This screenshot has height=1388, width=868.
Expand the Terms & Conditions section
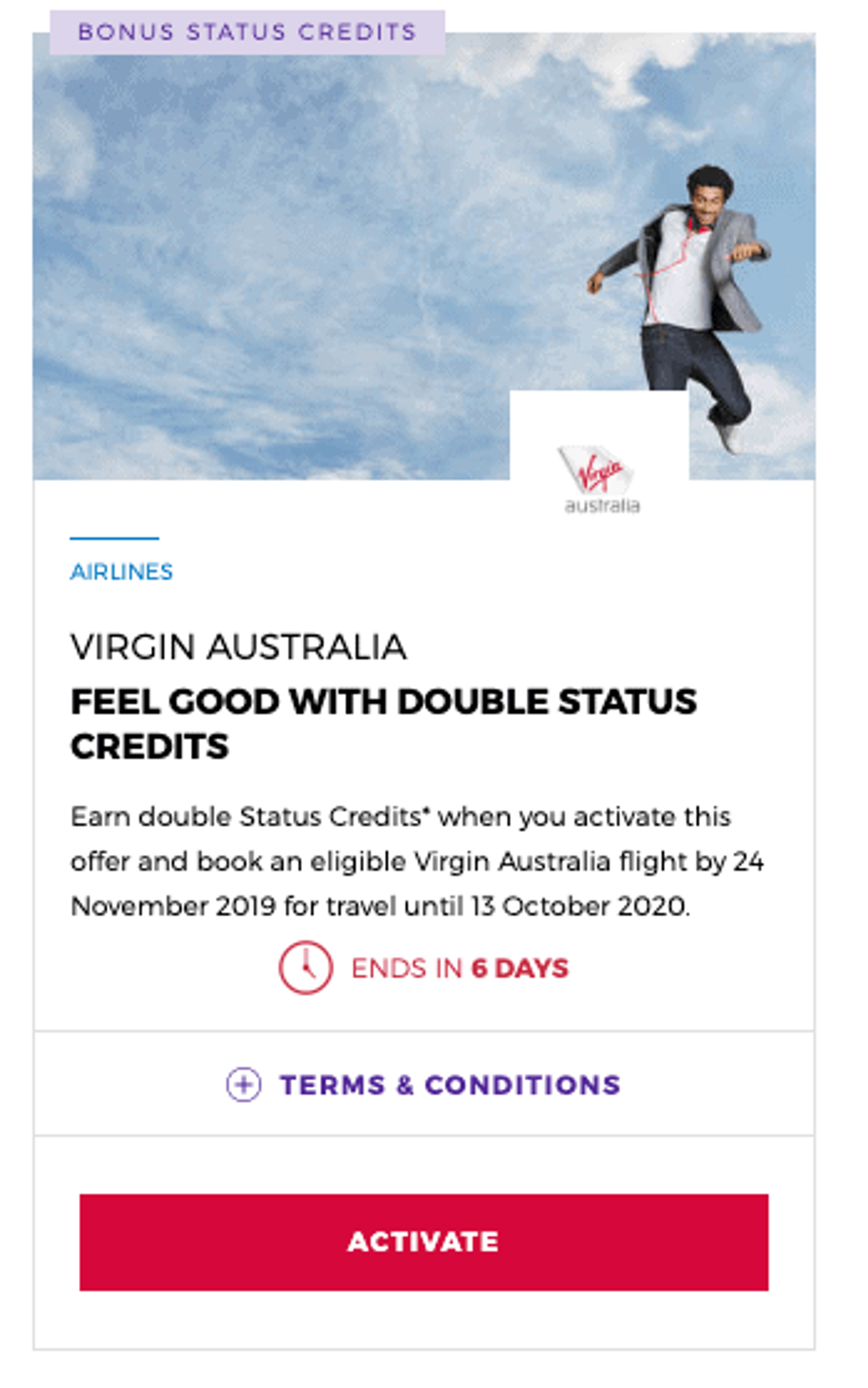(x=424, y=1085)
